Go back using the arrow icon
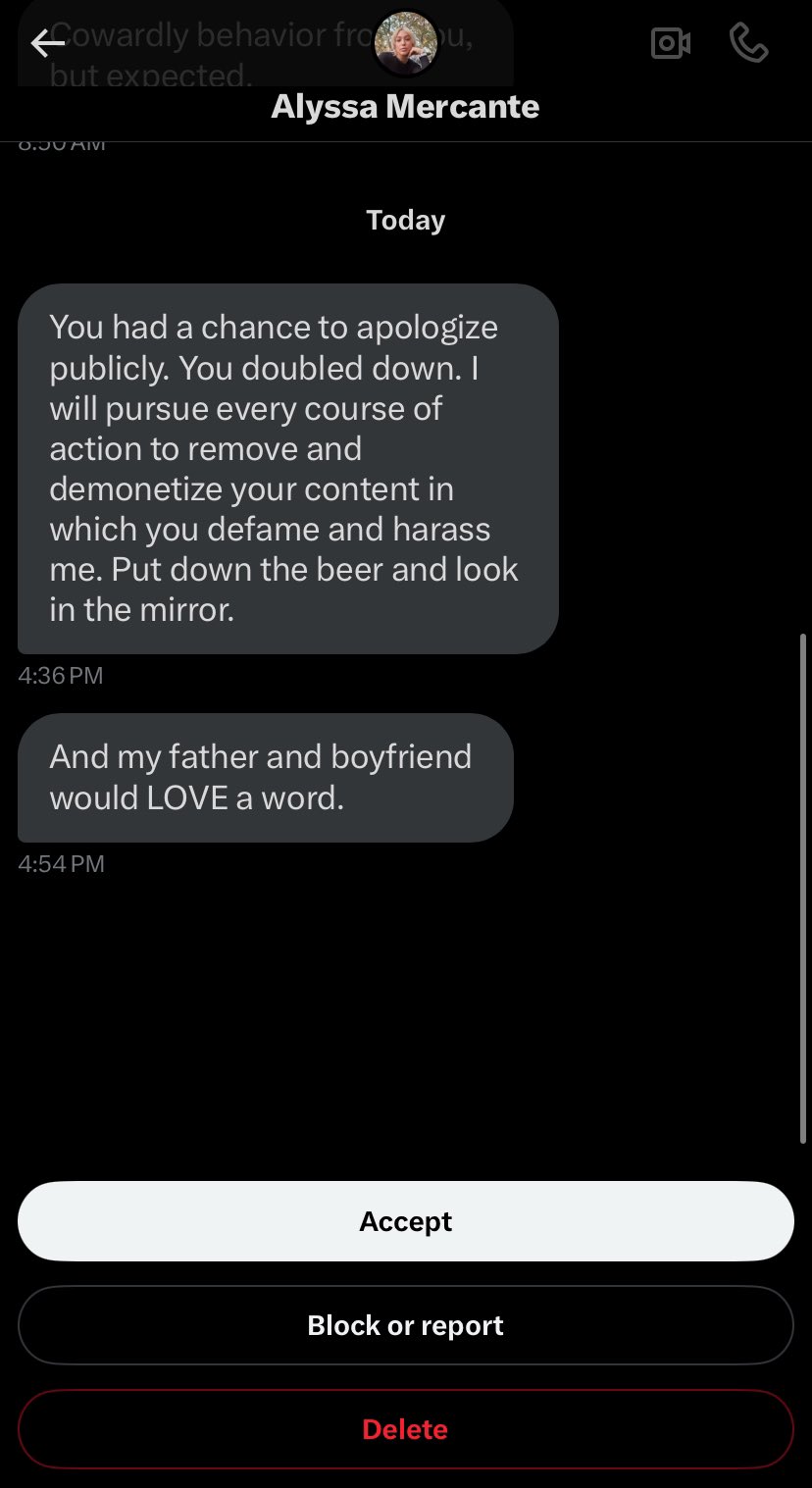 pyautogui.click(x=46, y=43)
